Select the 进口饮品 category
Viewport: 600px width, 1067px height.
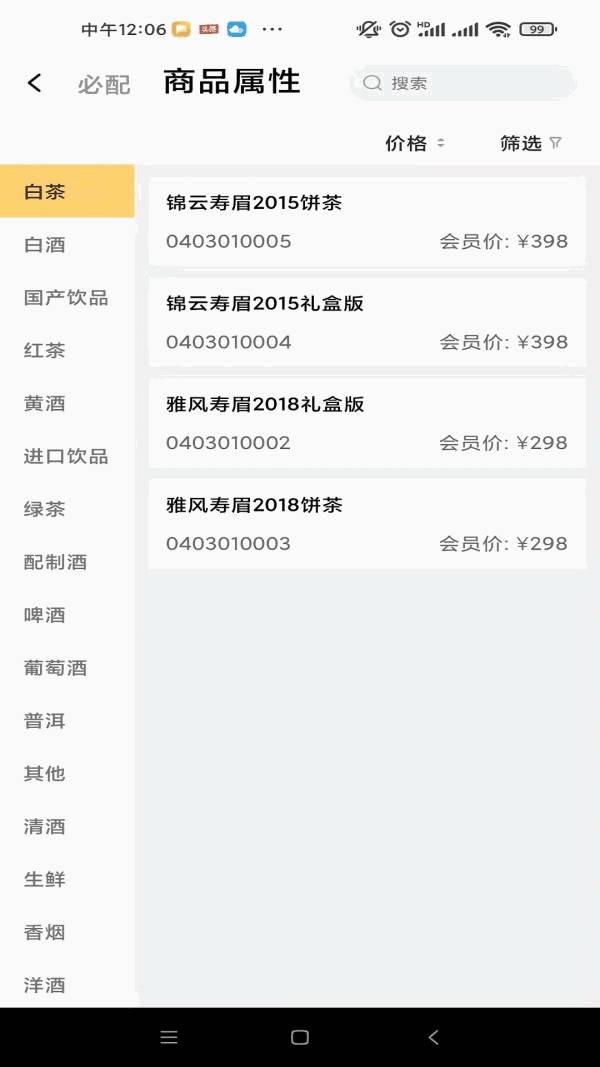[67, 456]
